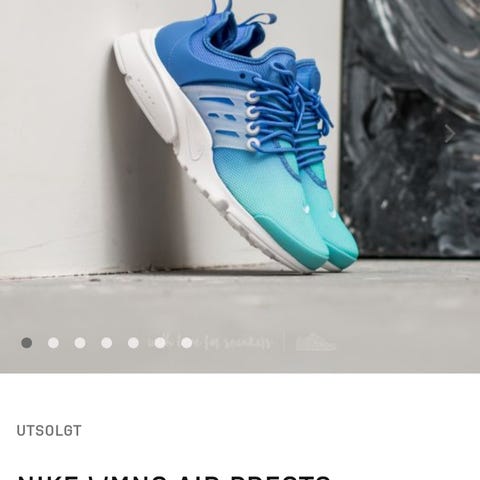
Task: Show the next product photo with the arrow
Action: tap(450, 134)
